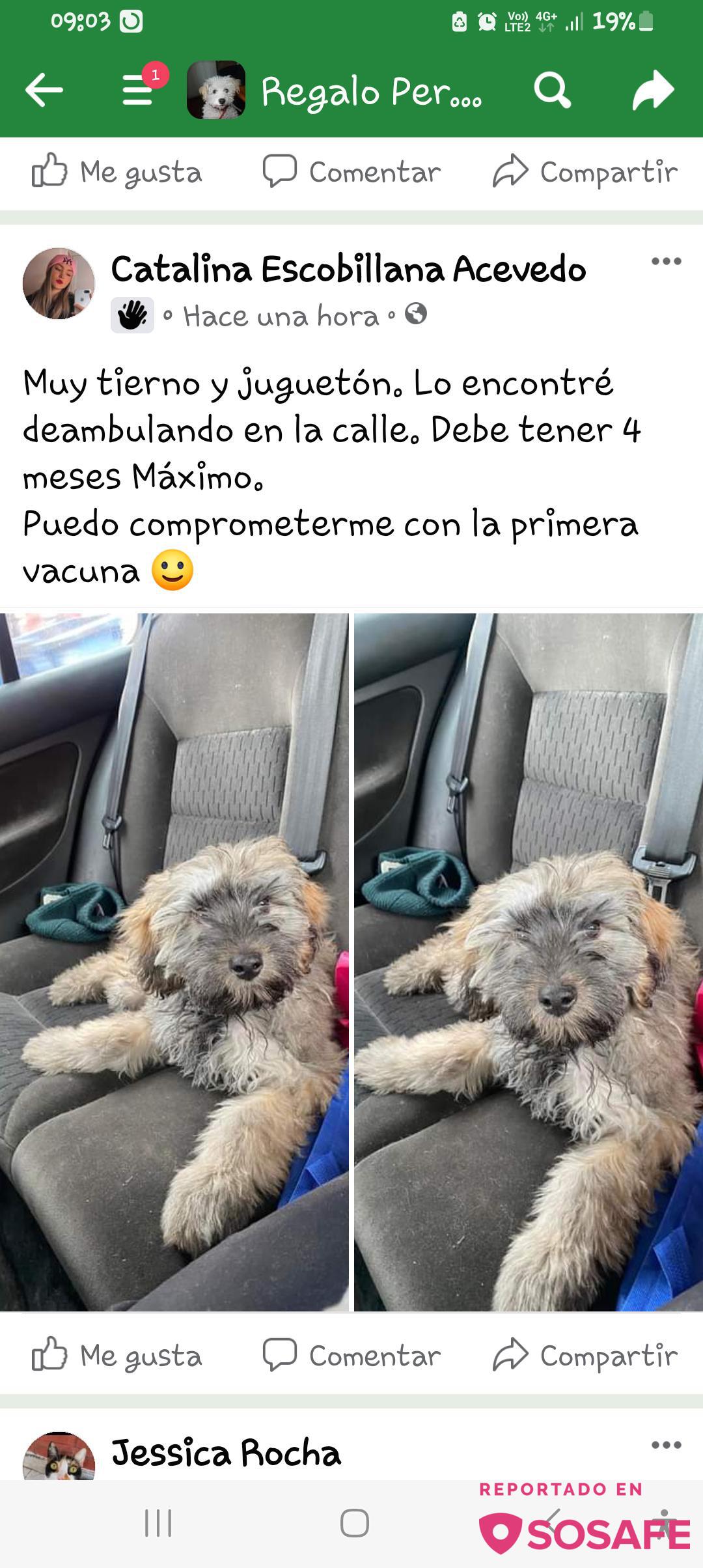703x1568 pixels.
Task: Comment on Catalina's puppy post
Action: 351,1356
